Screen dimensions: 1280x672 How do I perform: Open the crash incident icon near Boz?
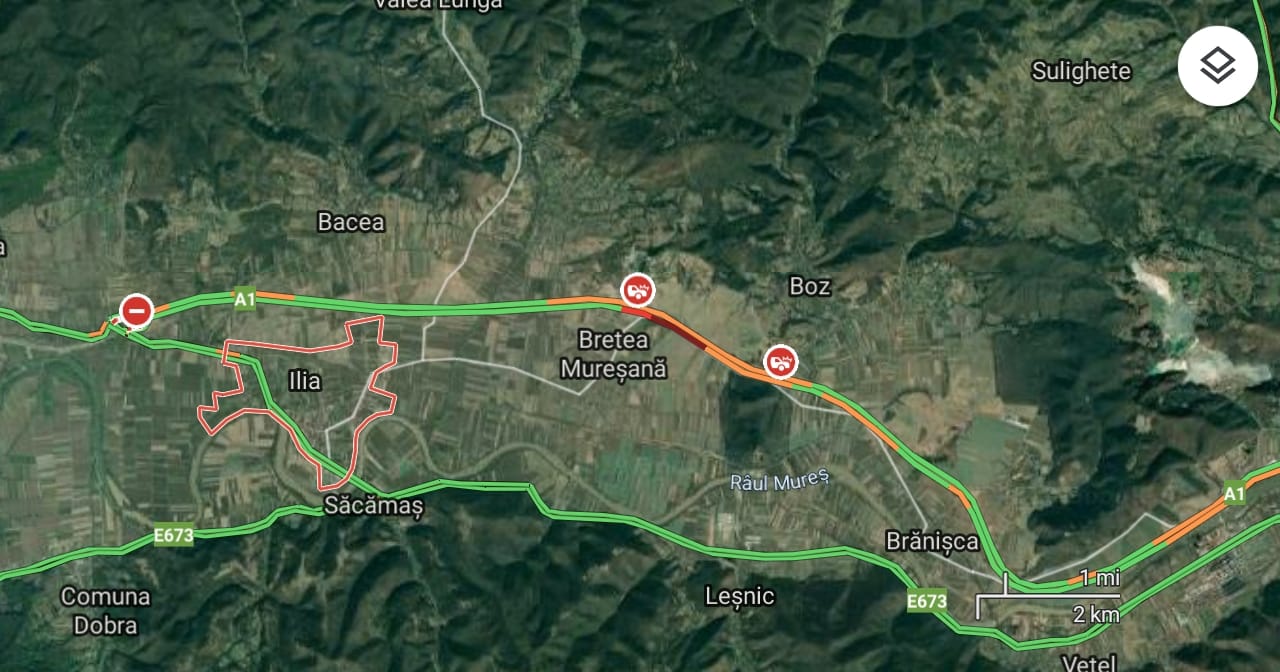781,361
